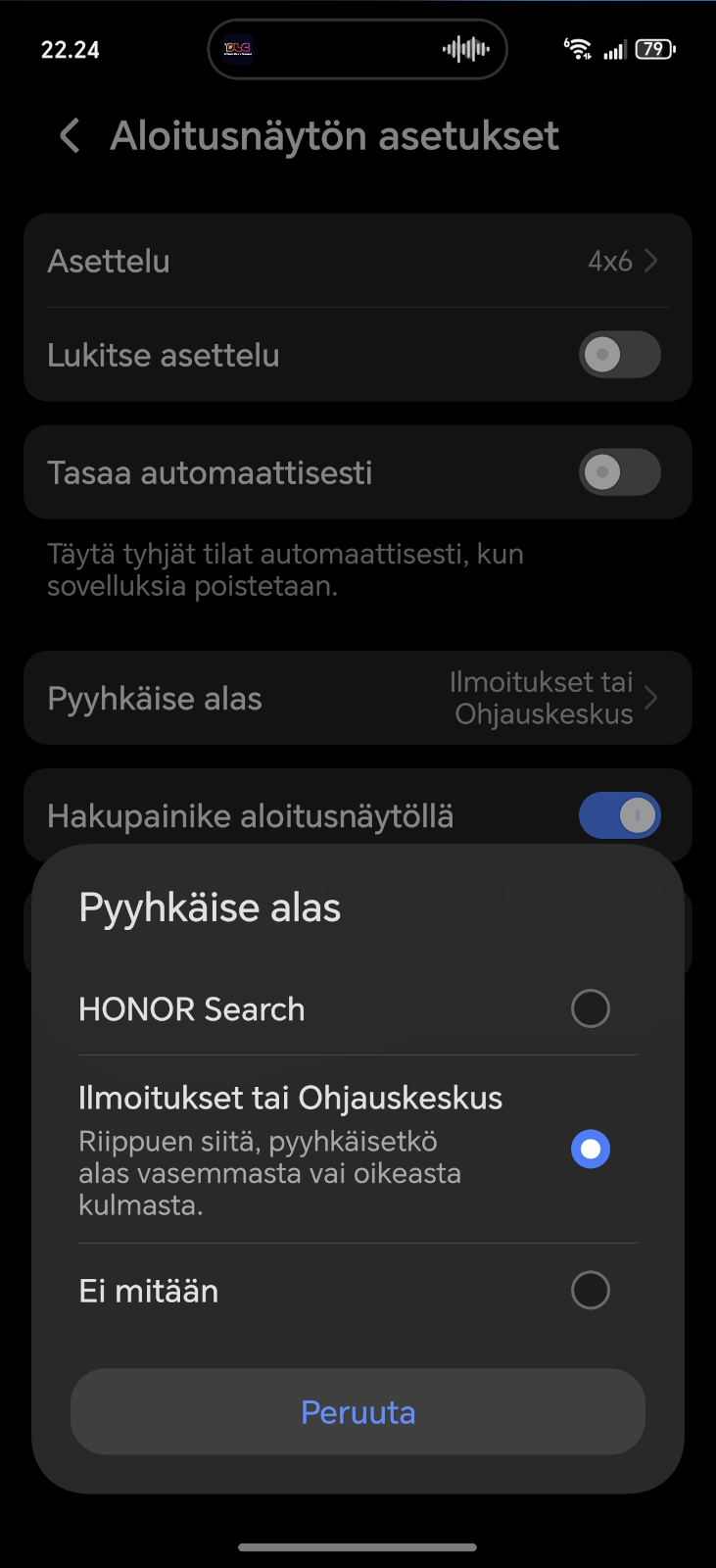The image size is (716, 1568).
Task: Select the HONOR Search option
Action: coord(358,1008)
